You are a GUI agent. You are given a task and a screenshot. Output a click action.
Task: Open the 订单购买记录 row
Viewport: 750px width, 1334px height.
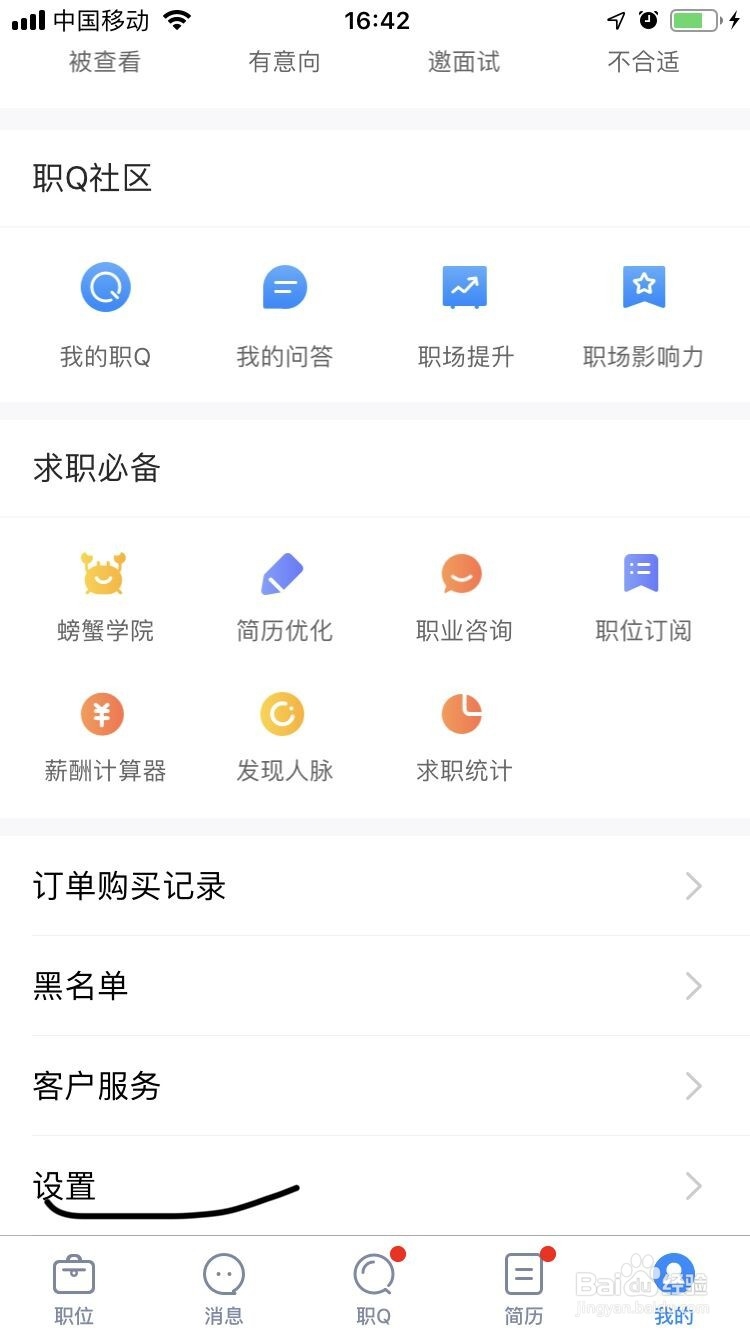(375, 886)
